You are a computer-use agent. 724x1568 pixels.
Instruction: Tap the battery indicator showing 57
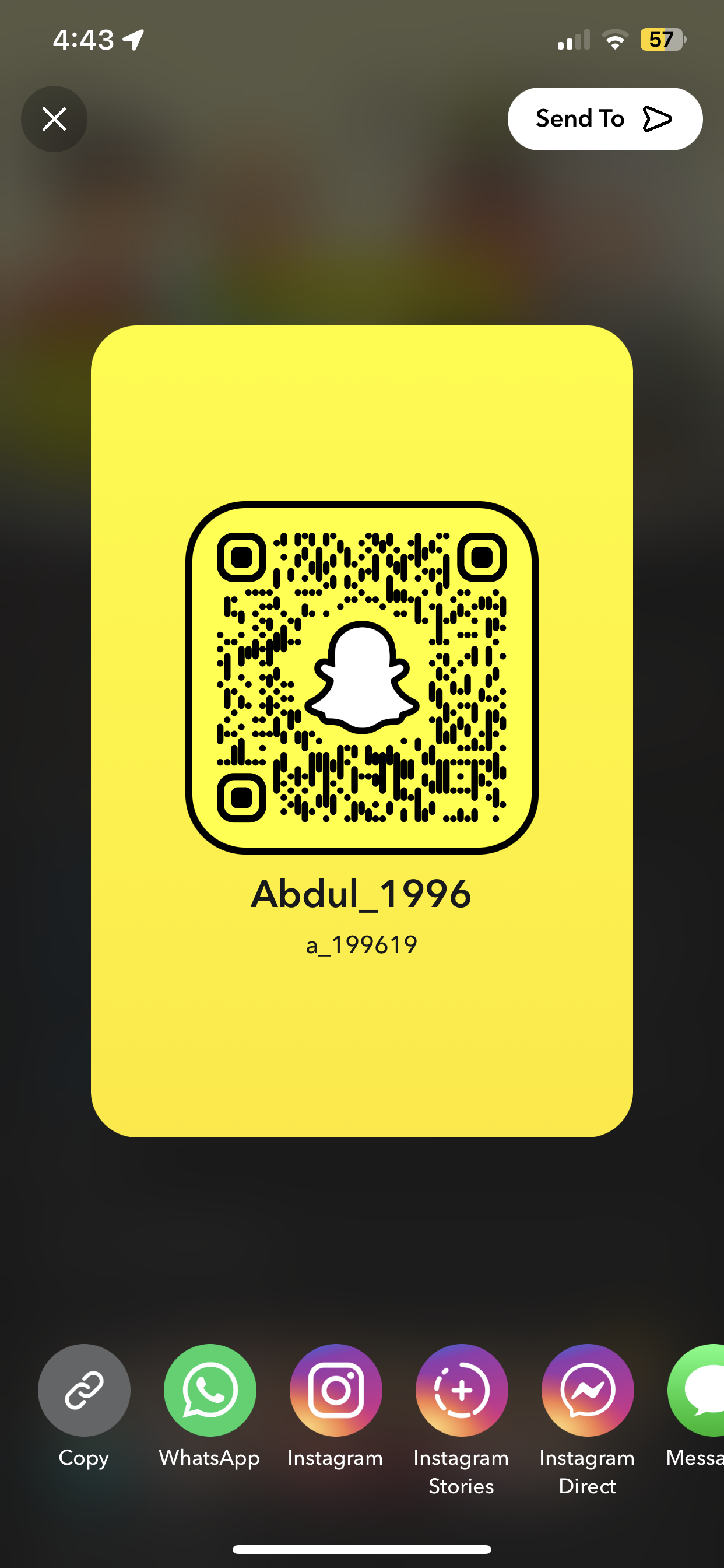pos(660,40)
